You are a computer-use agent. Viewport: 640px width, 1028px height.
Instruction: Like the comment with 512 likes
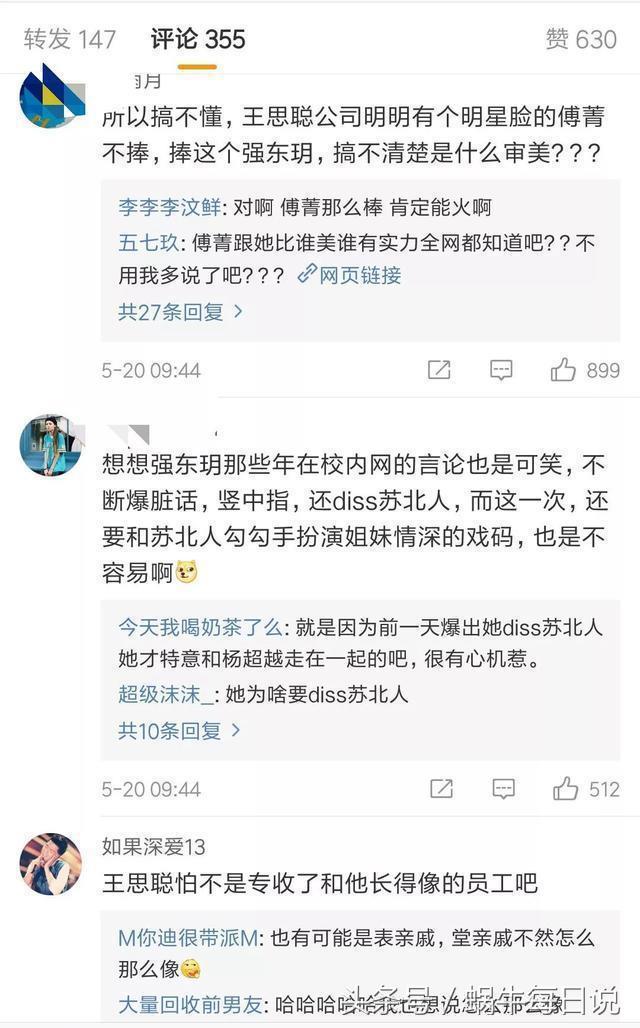point(566,789)
